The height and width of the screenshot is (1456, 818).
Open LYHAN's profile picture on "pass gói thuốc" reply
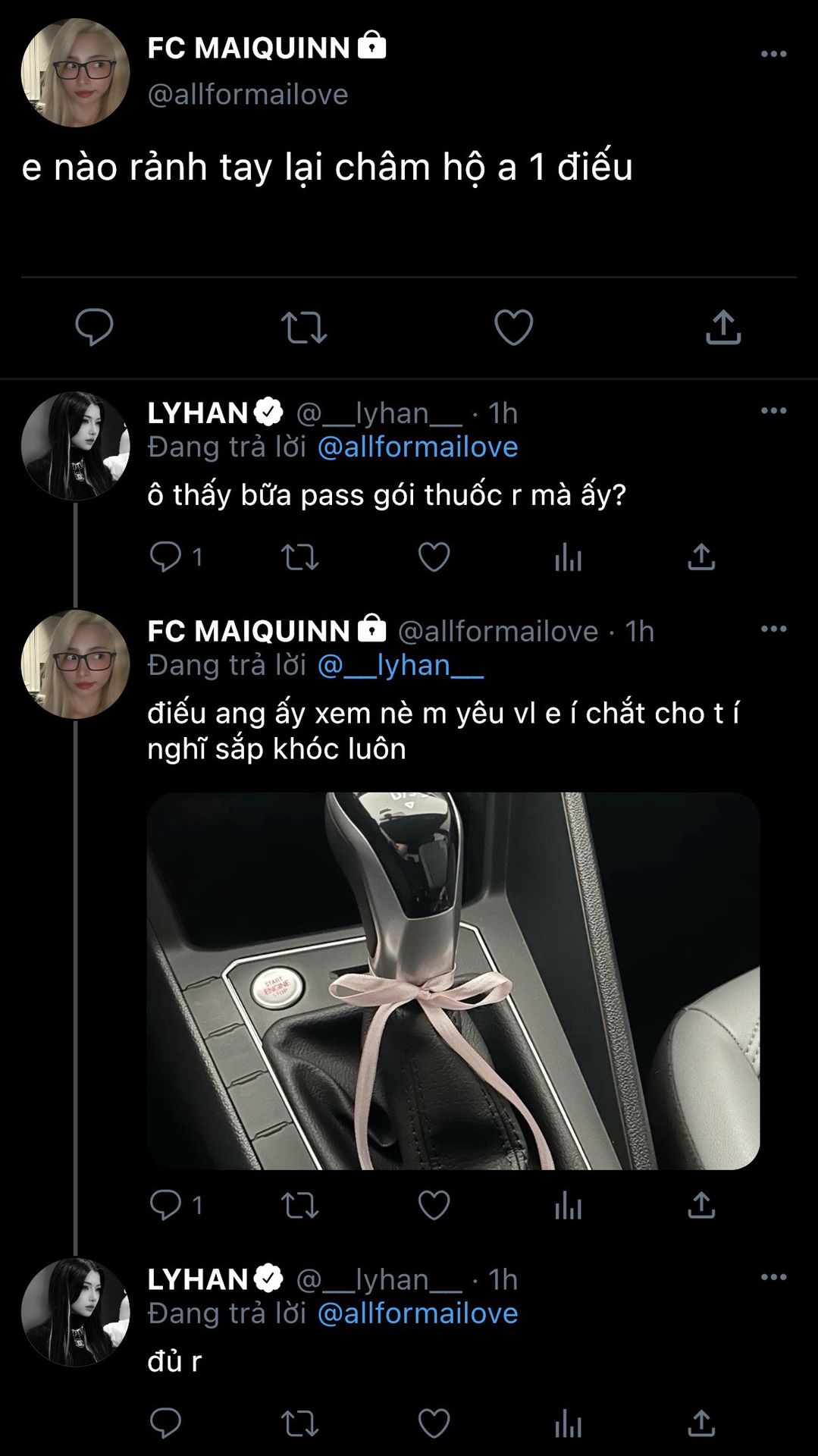75,446
